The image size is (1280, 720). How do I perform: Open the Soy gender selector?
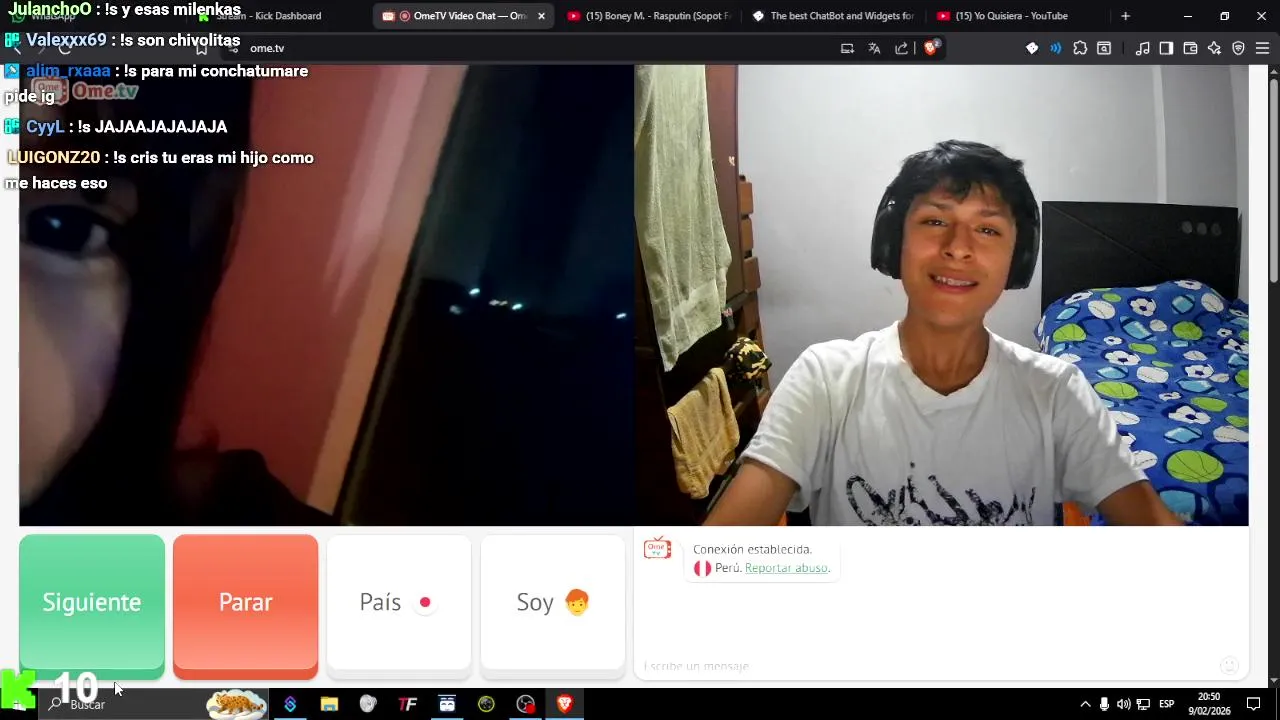552,602
